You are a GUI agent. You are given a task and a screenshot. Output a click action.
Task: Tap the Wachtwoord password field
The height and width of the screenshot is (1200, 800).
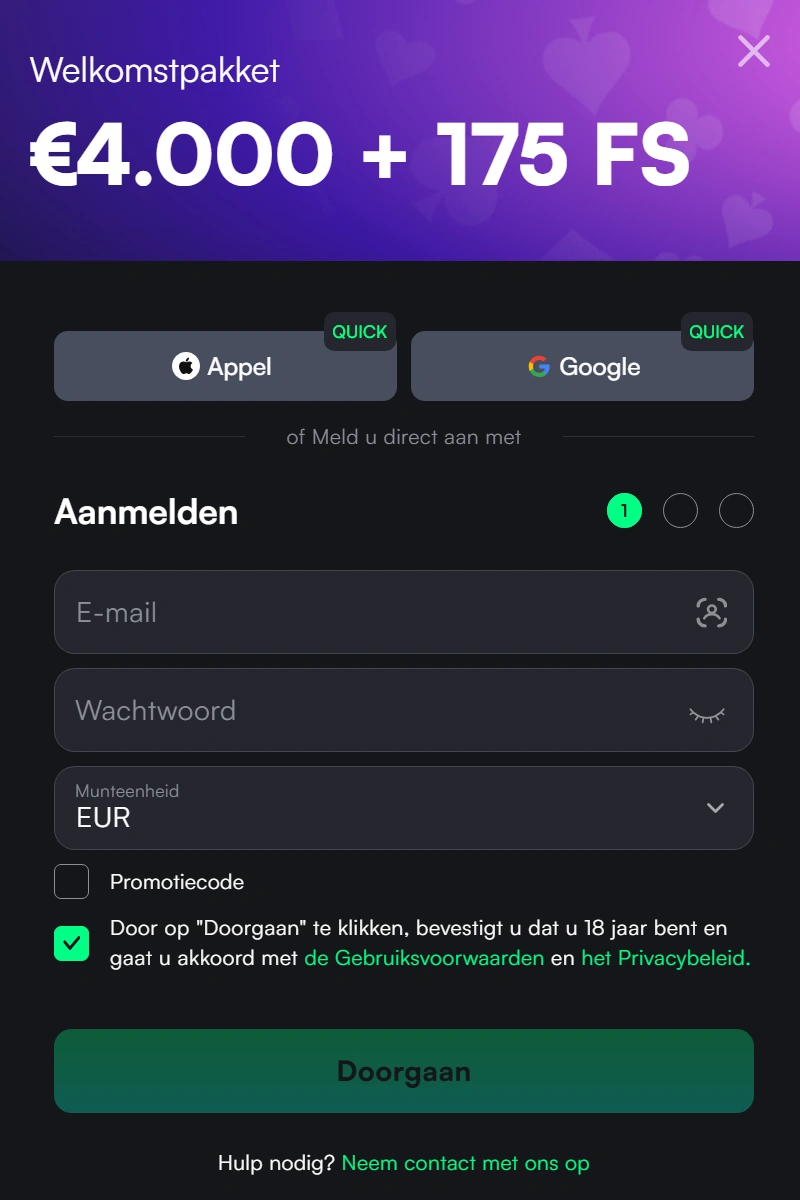(370, 710)
